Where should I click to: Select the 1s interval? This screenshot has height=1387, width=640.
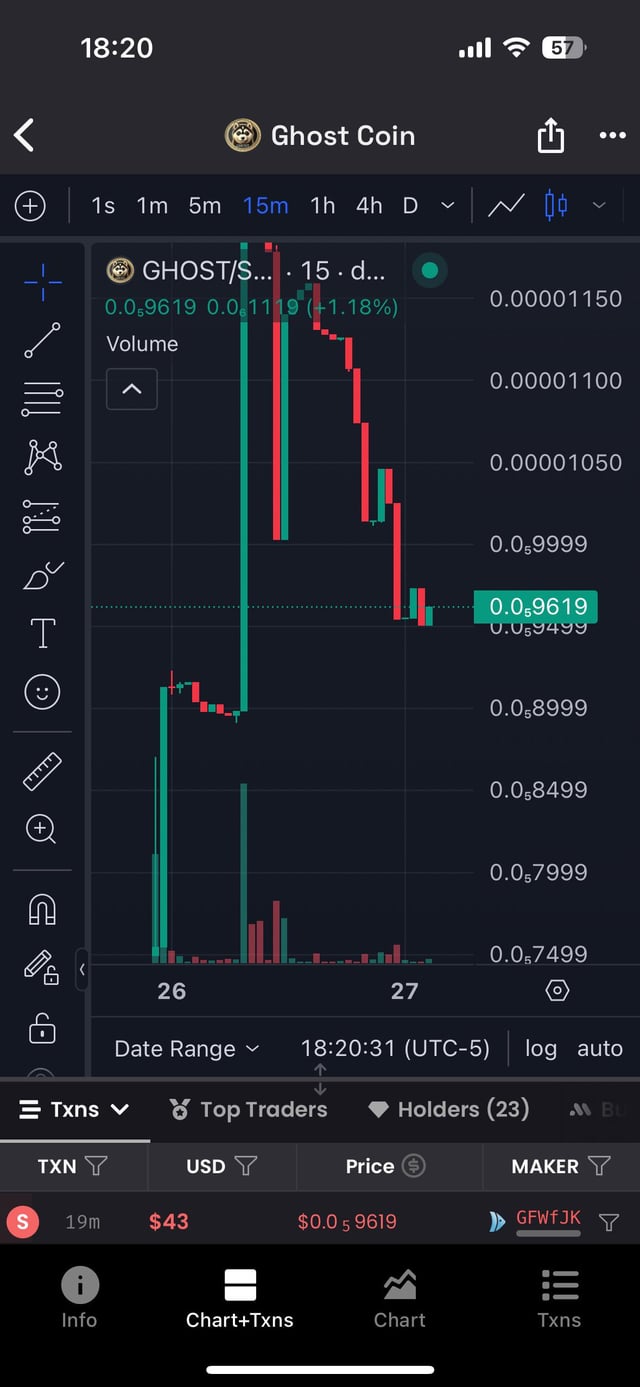[103, 205]
